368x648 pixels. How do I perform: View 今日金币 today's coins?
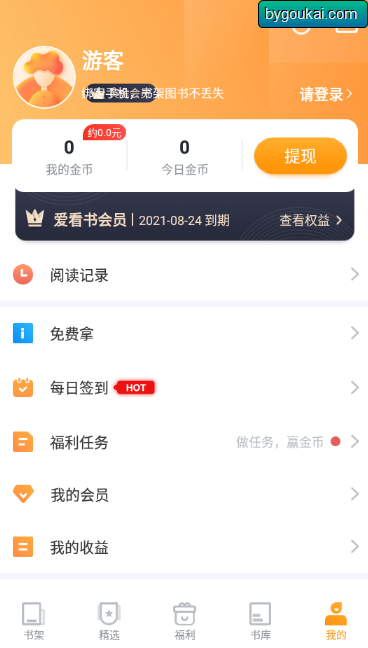pos(184,157)
